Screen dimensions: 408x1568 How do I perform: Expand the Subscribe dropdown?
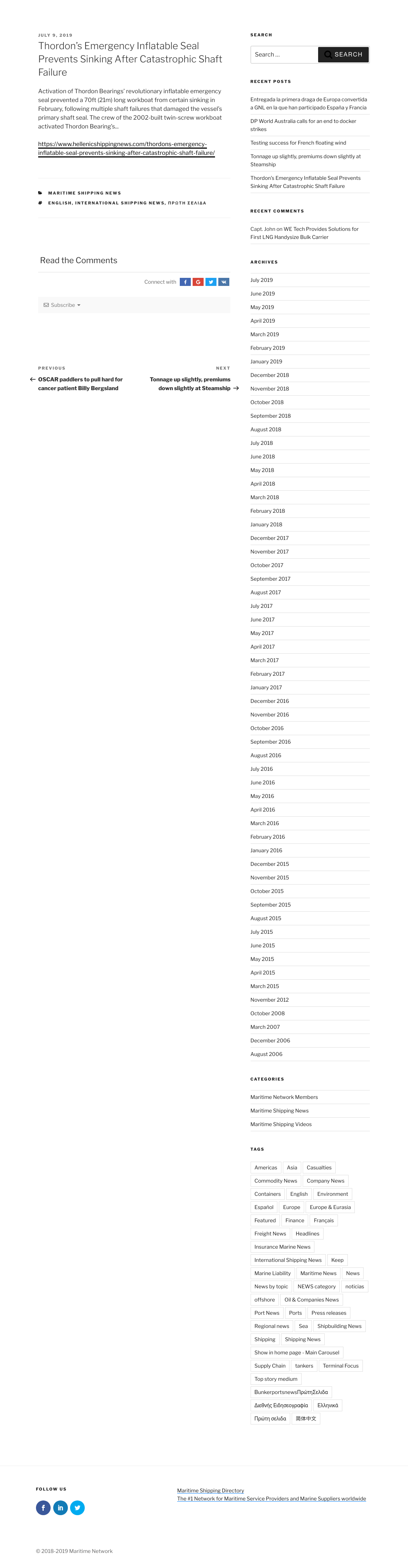click(62, 305)
